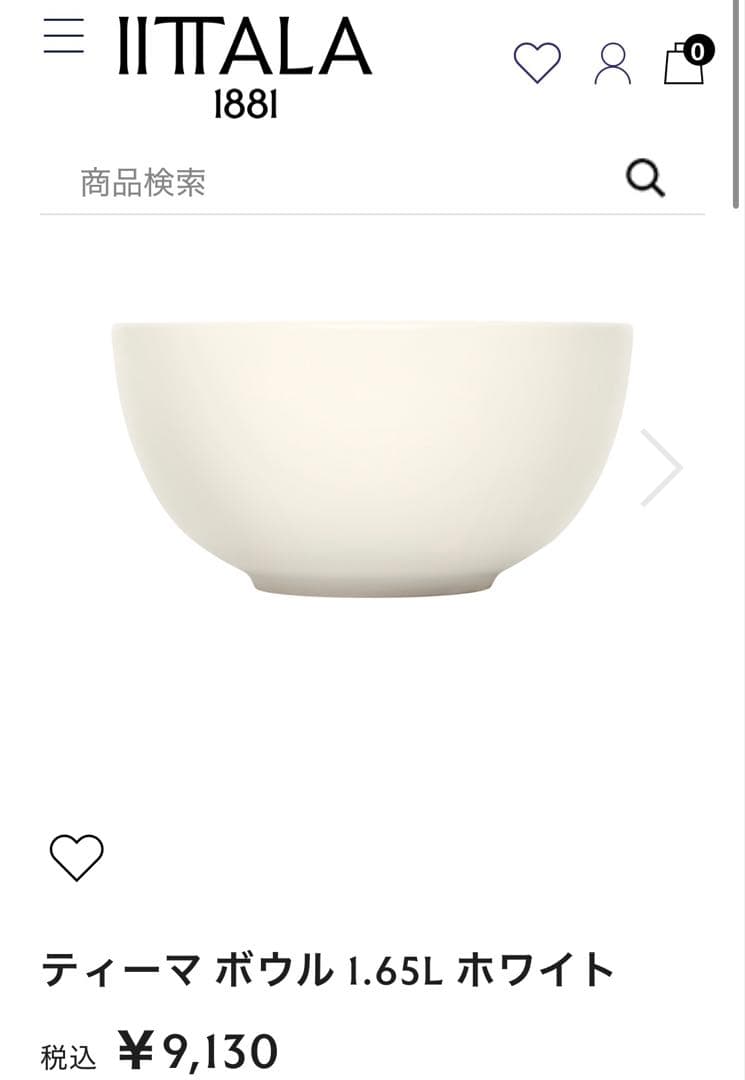The height and width of the screenshot is (1080, 745).
Task: Expand the image carousel forward arrow
Action: point(661,467)
